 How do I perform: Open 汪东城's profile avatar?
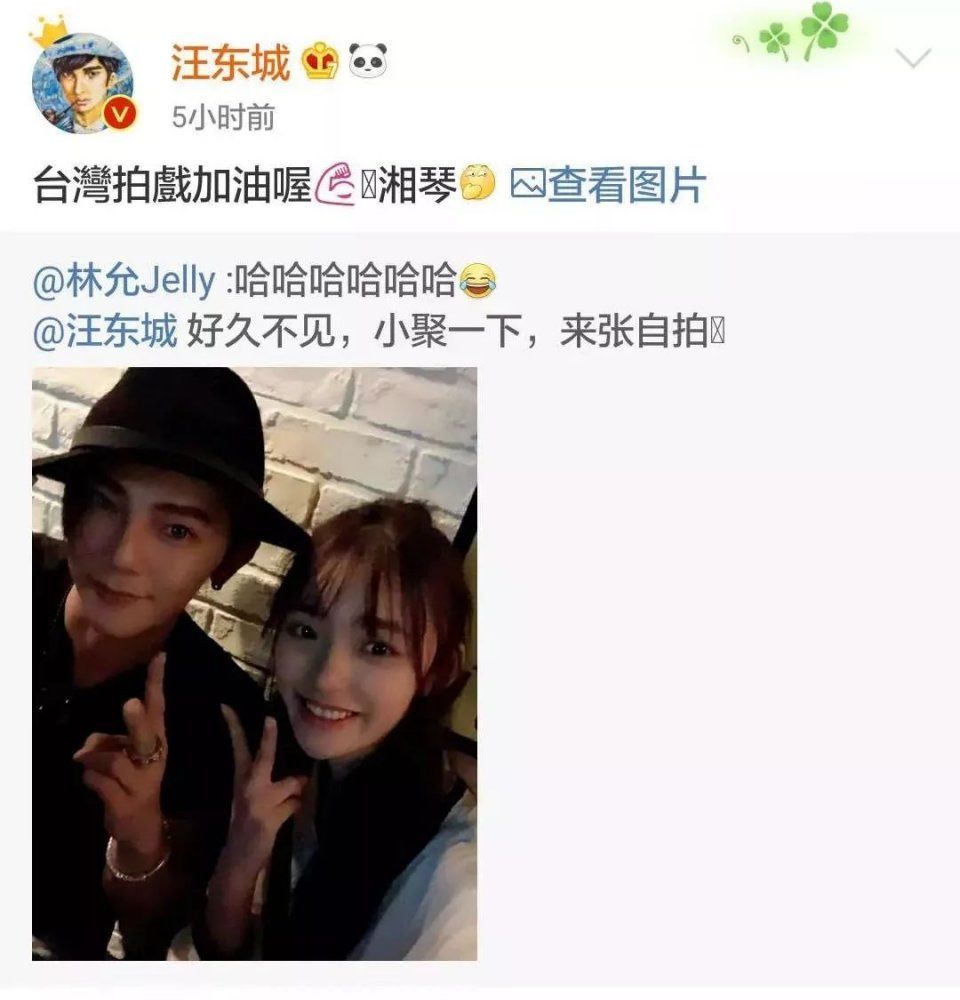(83, 83)
